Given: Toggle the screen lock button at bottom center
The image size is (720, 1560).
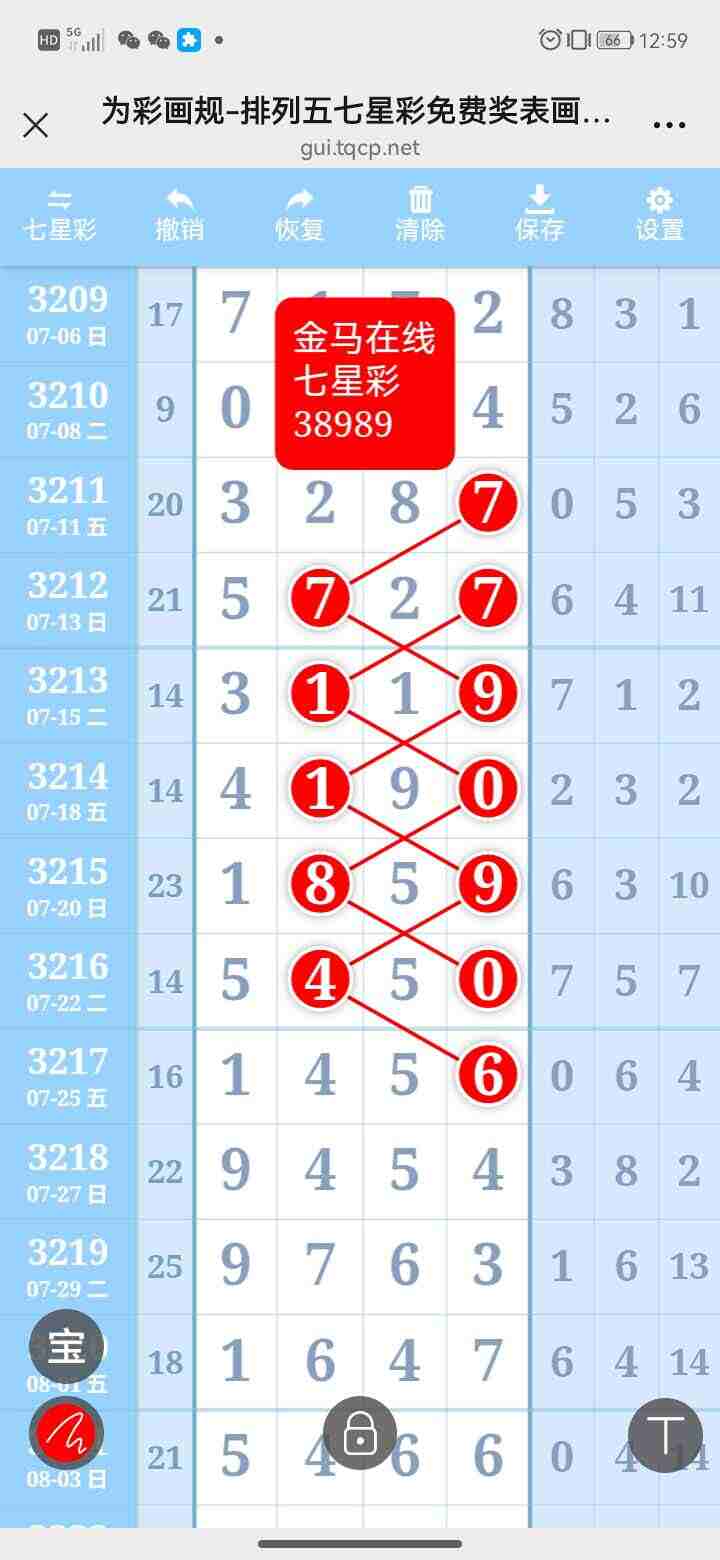Looking at the screenshot, I should point(360,1435).
